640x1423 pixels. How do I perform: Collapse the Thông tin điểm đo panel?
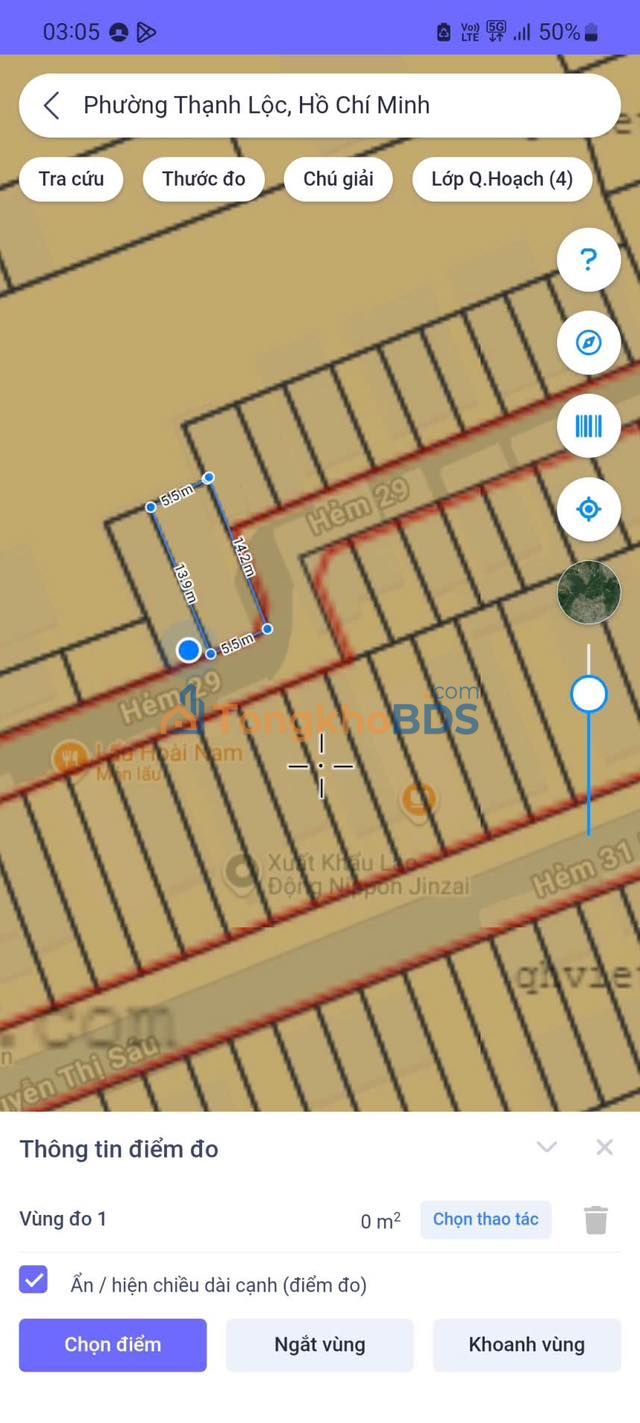[x=546, y=1147]
